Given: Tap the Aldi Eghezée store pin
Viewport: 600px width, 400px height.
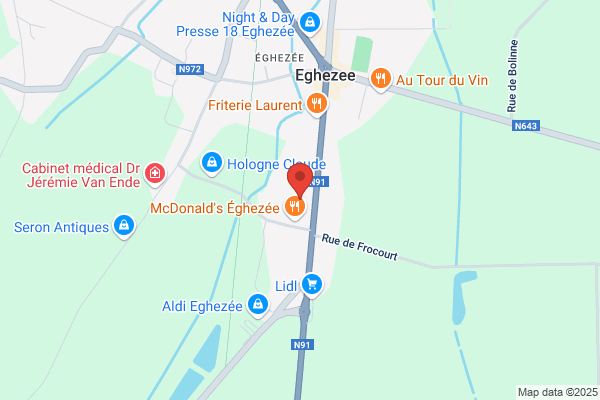Looking at the screenshot, I should click(x=258, y=304).
